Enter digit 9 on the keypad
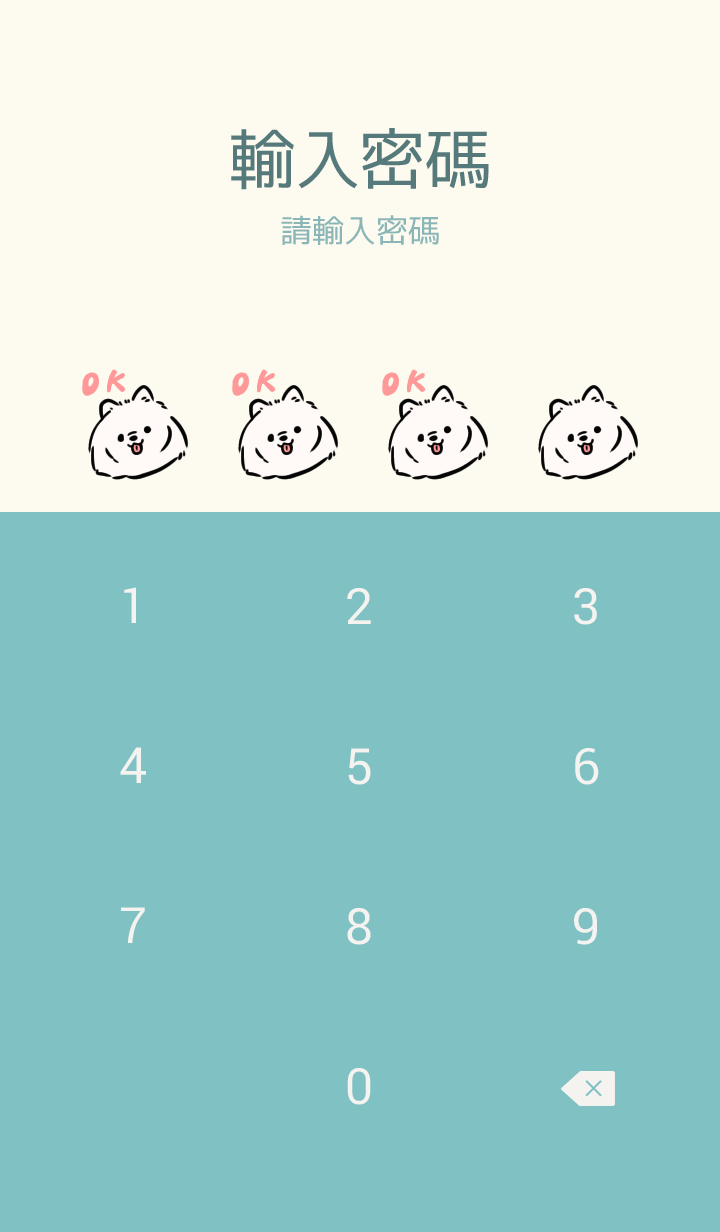This screenshot has height=1232, width=720. 586,927
